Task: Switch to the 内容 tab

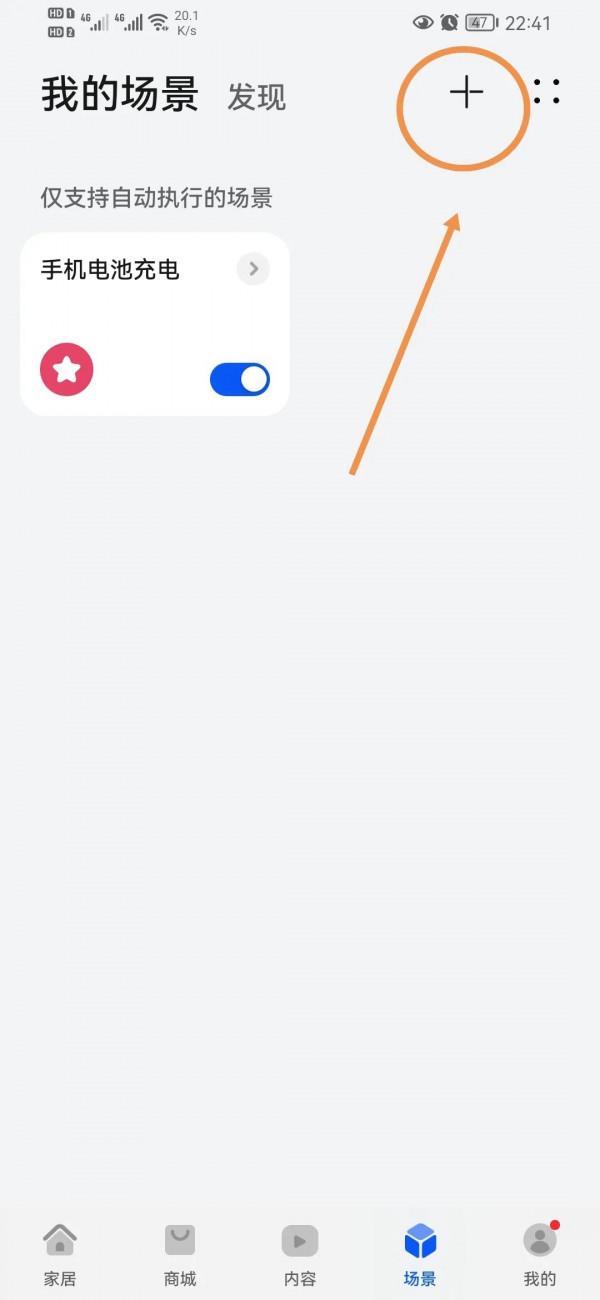Action: 300,1253
